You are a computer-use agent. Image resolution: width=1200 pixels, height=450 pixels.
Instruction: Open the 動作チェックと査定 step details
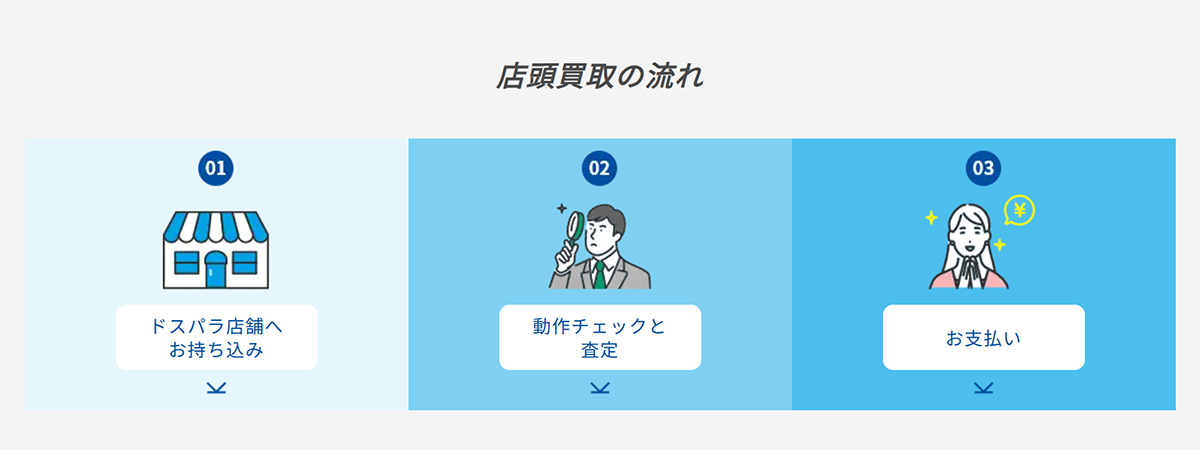pyautogui.click(x=600, y=338)
